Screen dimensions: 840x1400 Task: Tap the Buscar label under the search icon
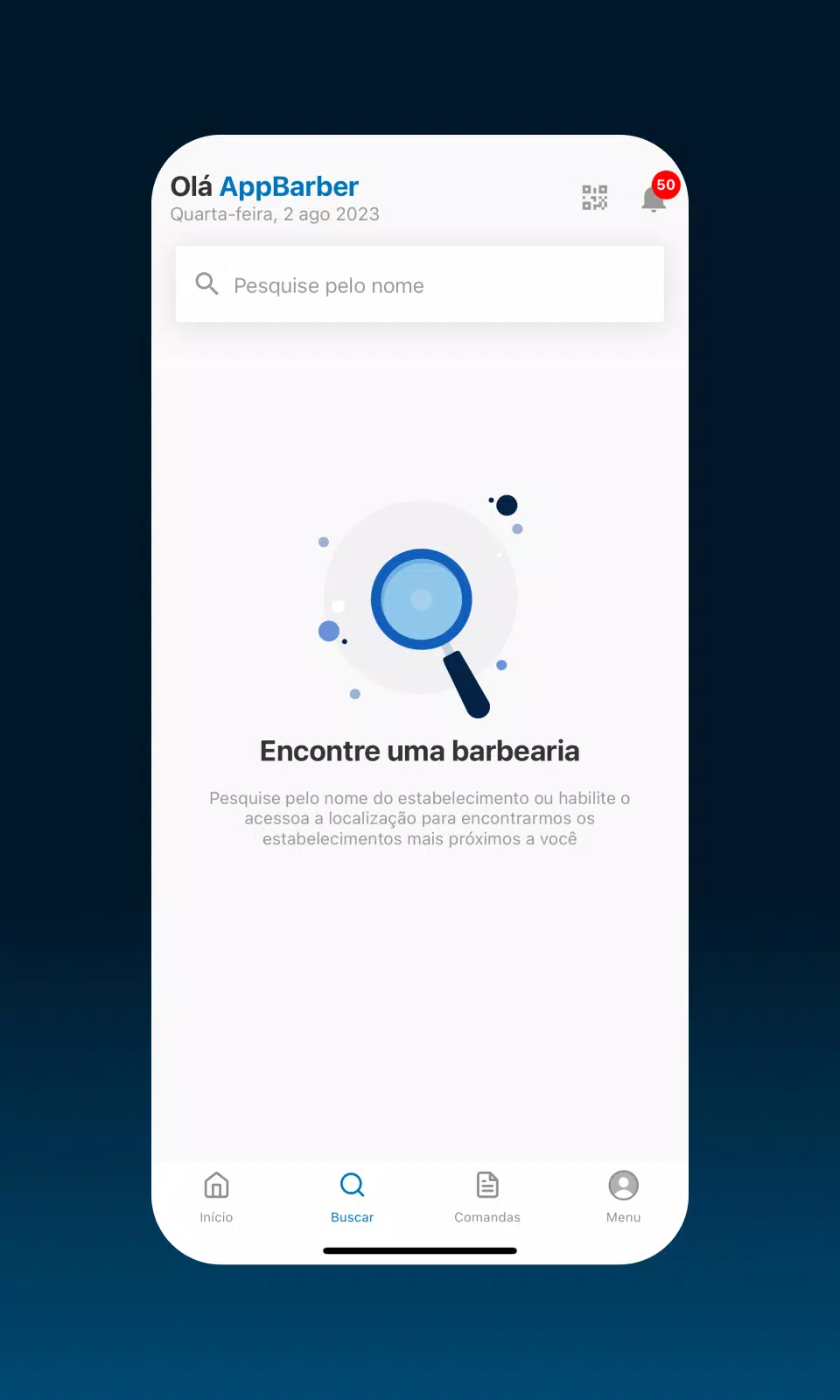(352, 1216)
